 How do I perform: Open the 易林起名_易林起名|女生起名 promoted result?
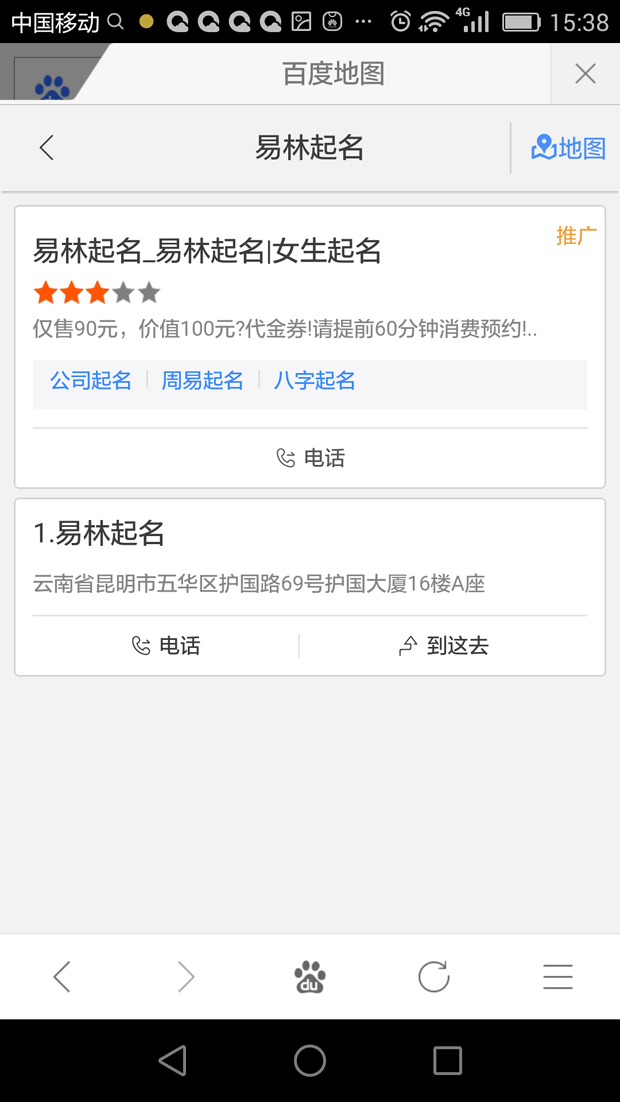208,250
